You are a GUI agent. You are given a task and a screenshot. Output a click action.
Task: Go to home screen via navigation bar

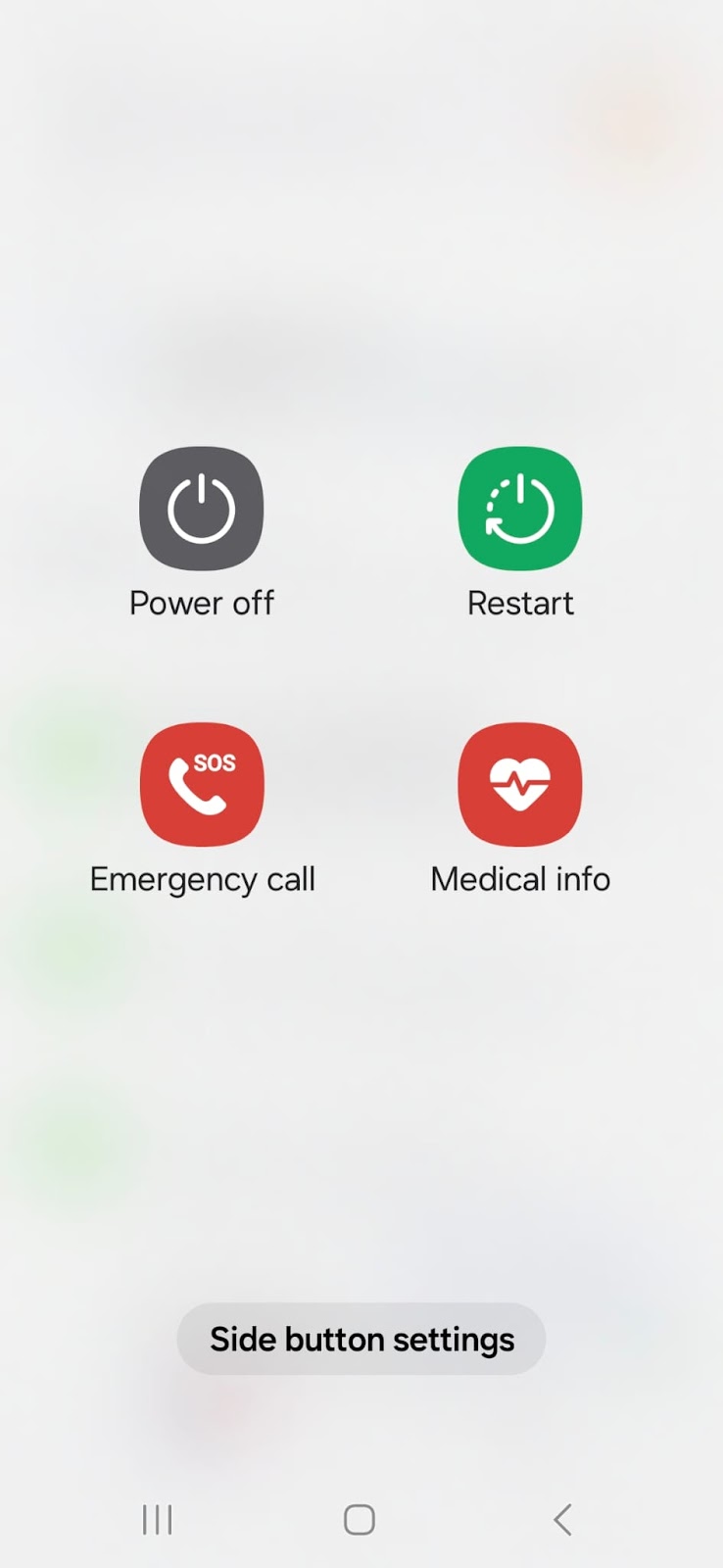[x=360, y=1520]
